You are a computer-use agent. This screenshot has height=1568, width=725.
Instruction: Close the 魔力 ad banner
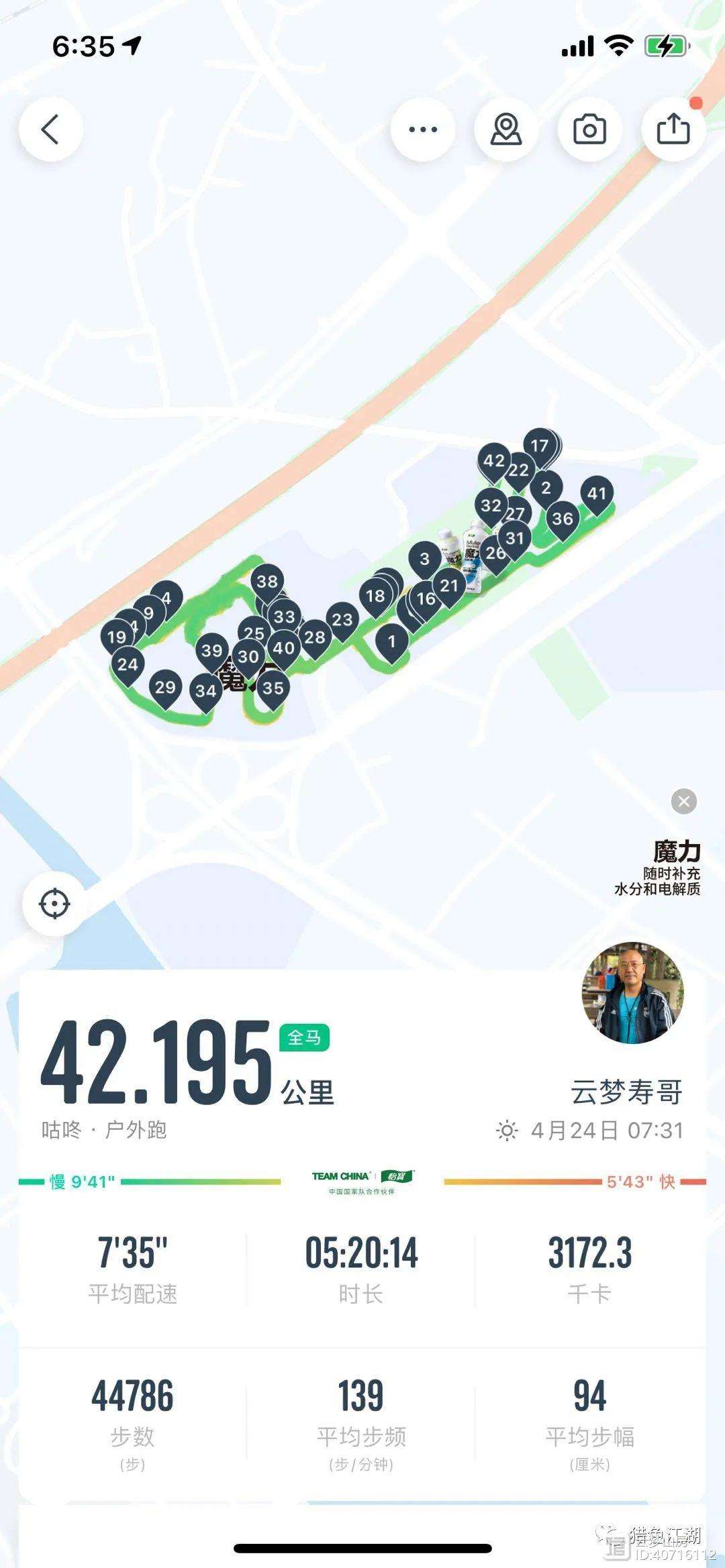click(684, 801)
